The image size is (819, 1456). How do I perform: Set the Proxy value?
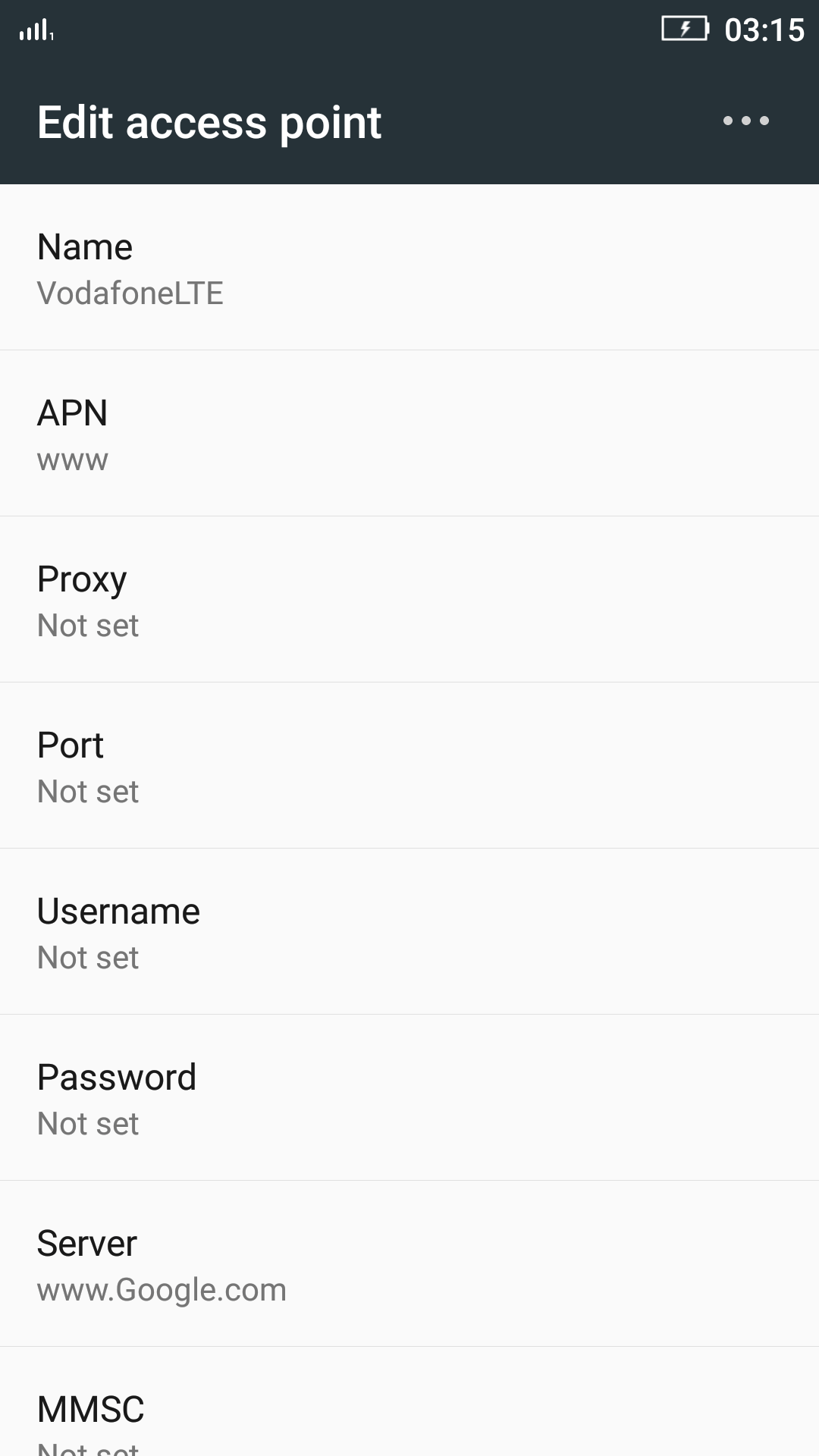(x=409, y=600)
